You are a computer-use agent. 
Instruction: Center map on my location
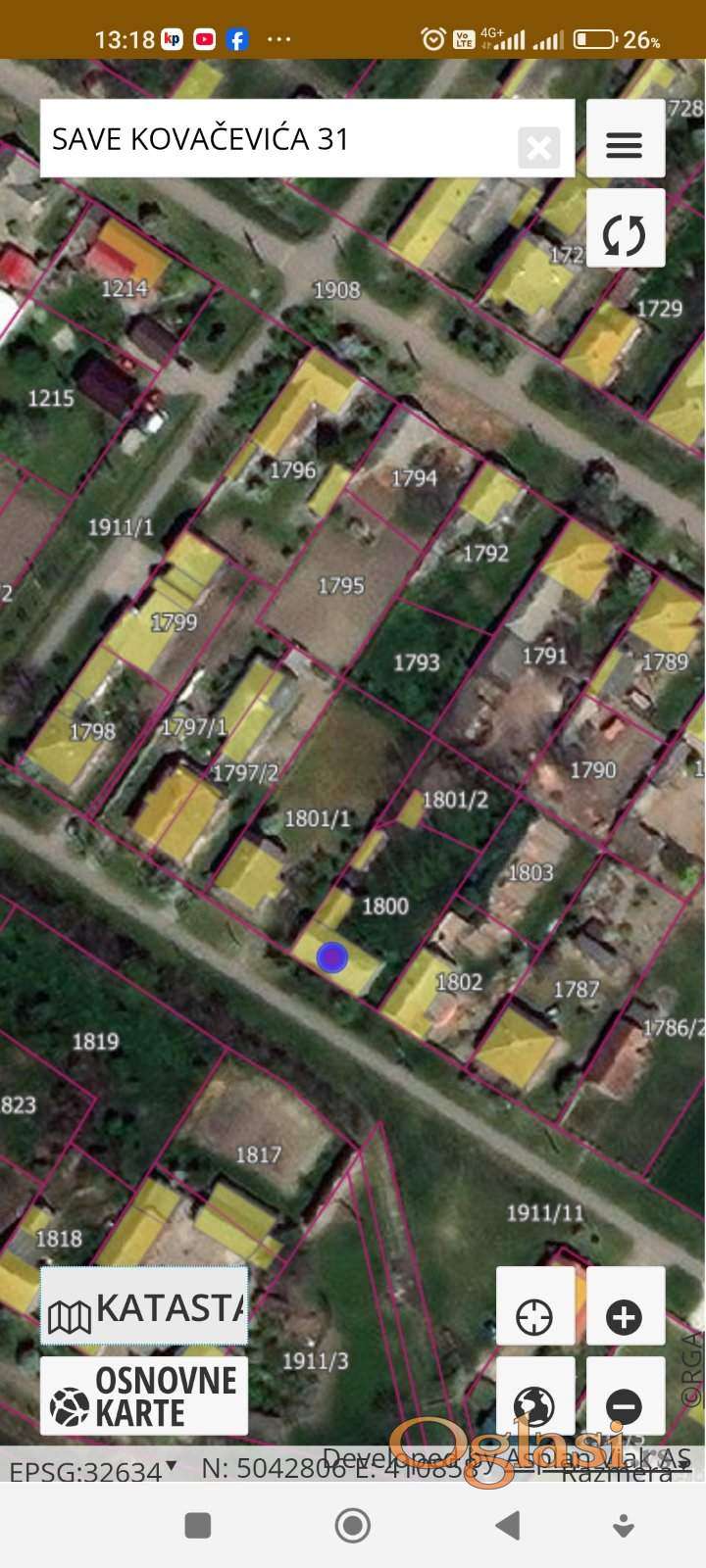point(534,1316)
